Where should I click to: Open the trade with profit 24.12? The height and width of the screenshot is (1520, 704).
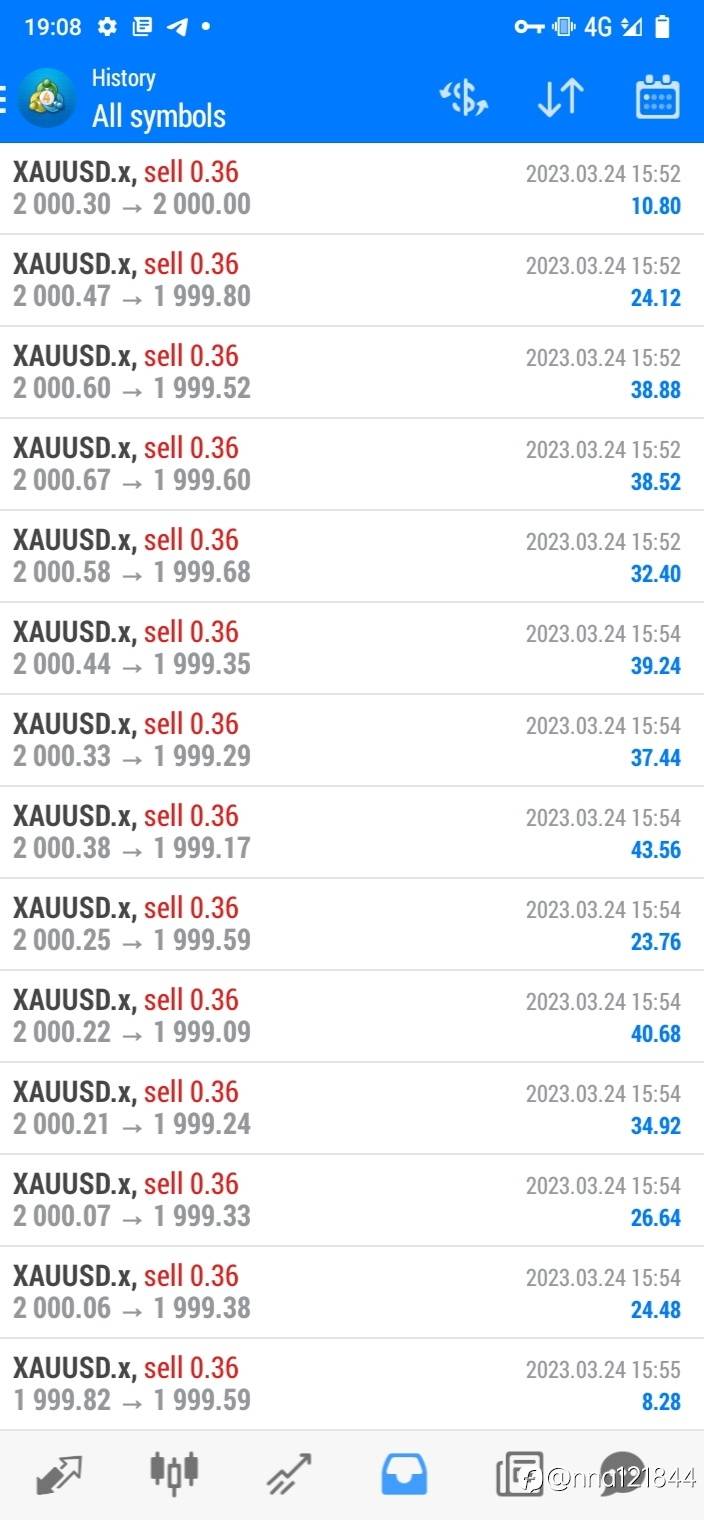pos(352,281)
